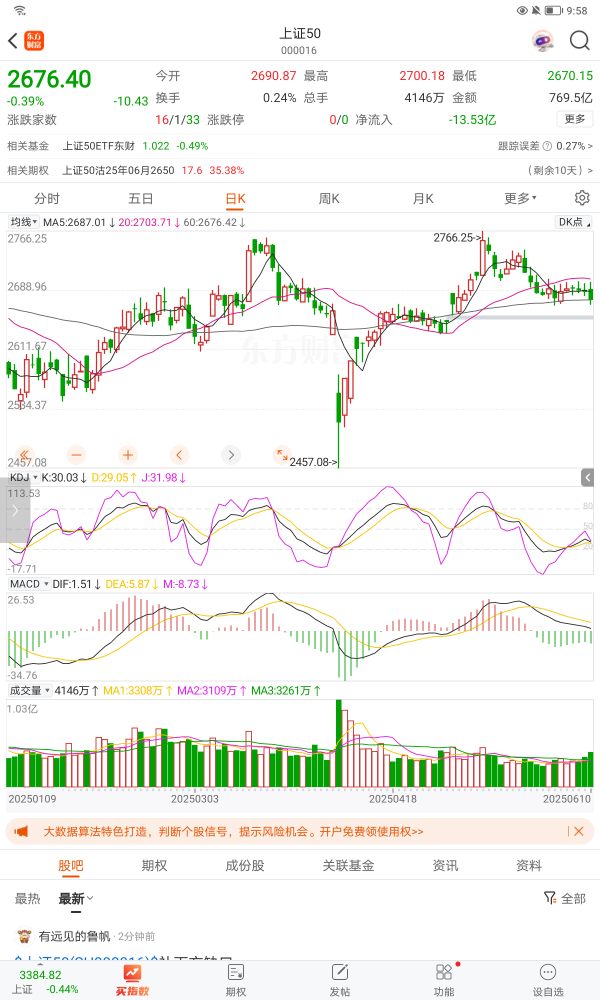Screen dimensions: 600x1000
Task: Open the 均线 indicator dropdown
Action: click(24, 222)
